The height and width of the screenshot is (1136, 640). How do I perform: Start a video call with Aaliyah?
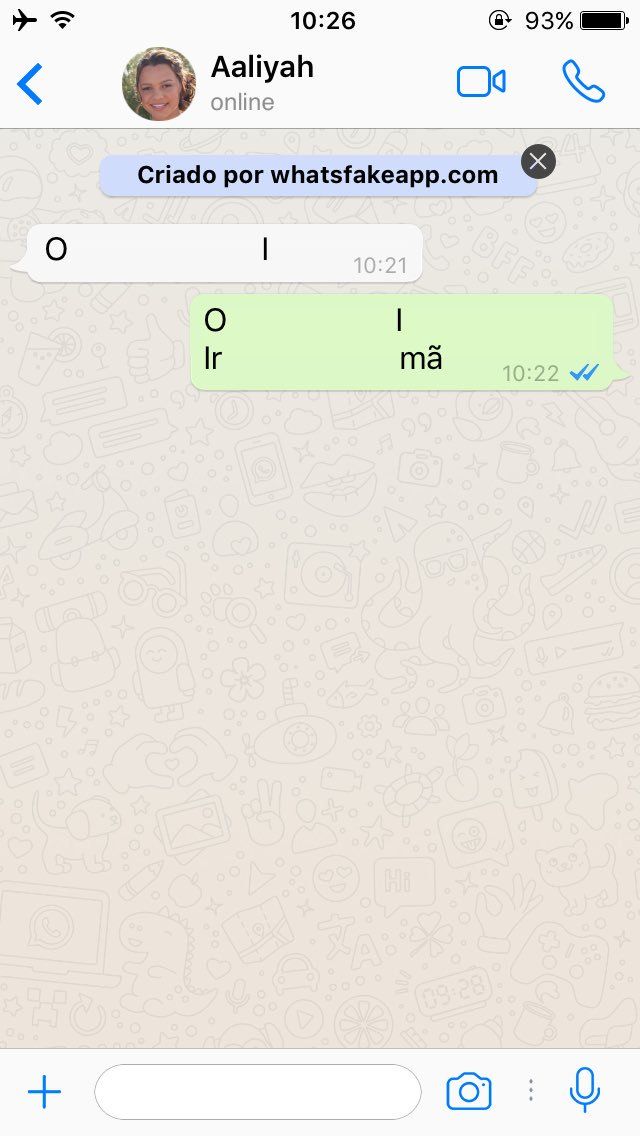pos(481,82)
